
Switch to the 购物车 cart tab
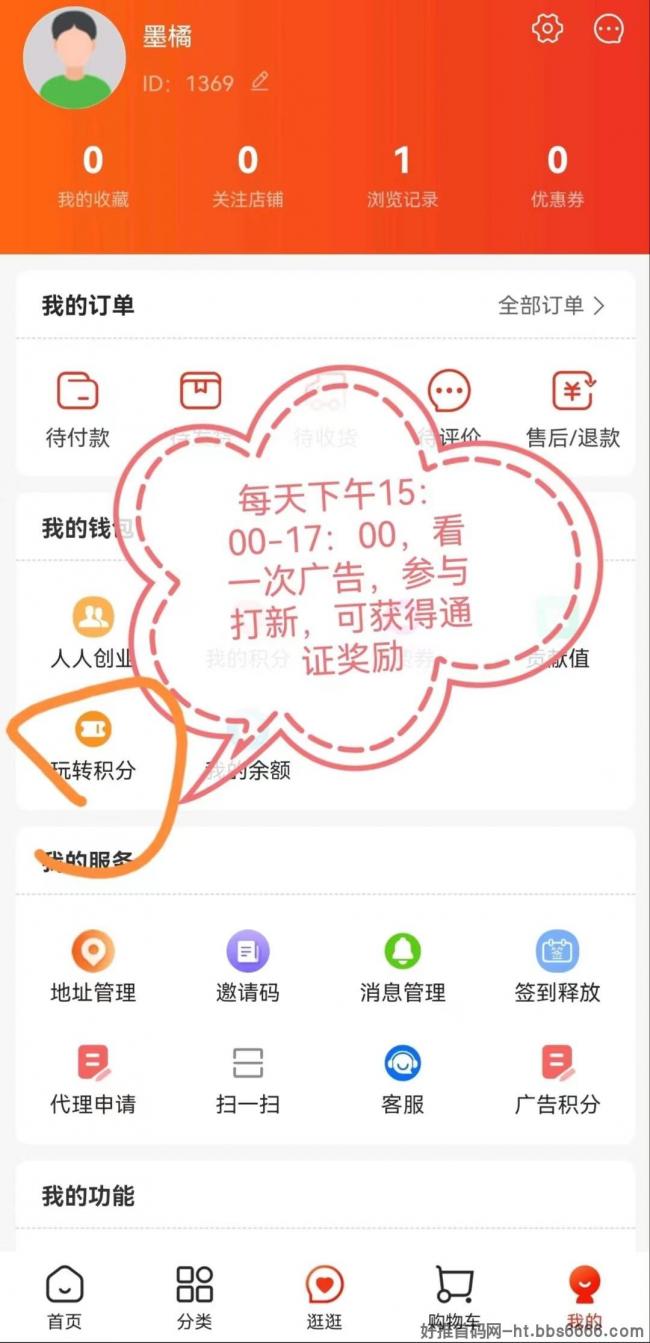pyautogui.click(x=455, y=1297)
